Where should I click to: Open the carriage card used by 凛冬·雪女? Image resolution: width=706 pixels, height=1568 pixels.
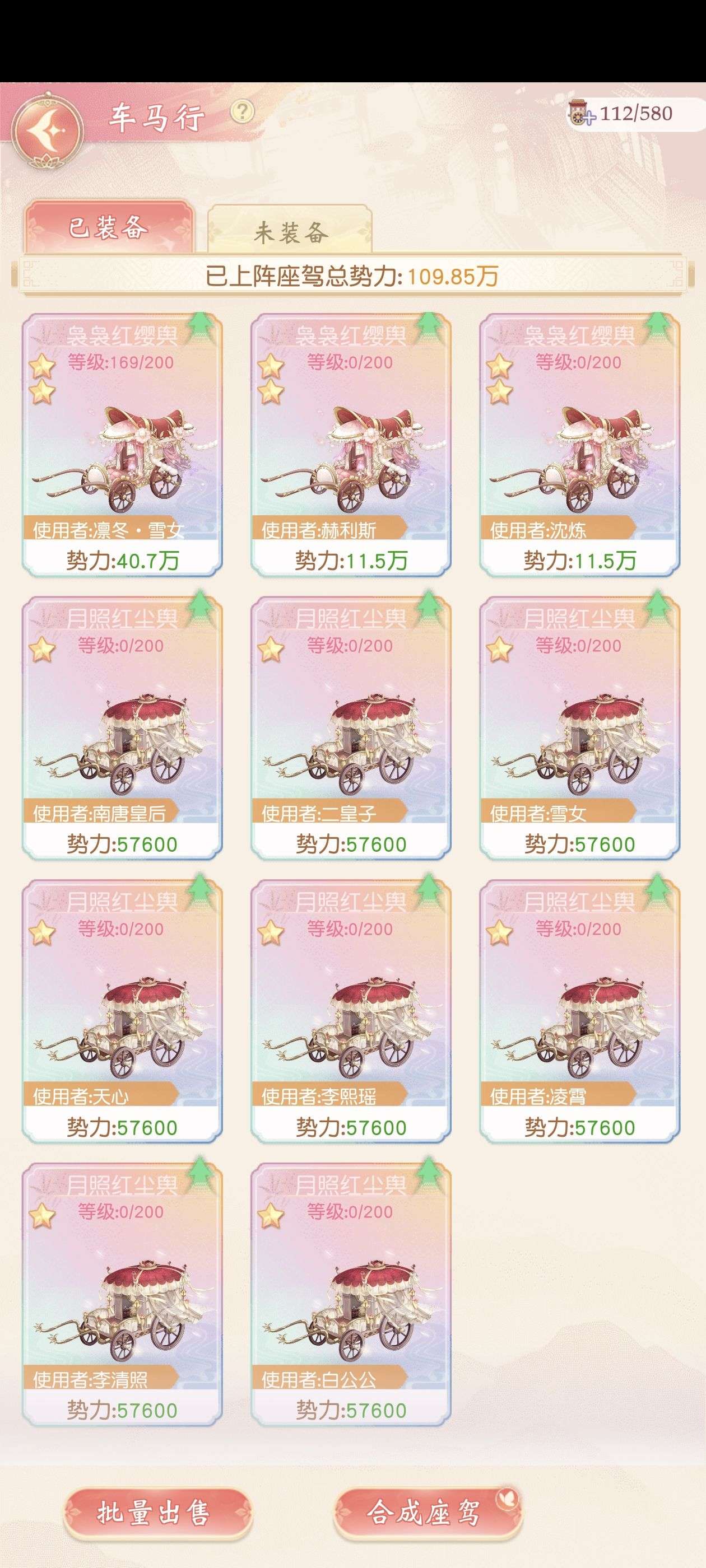[x=122, y=444]
